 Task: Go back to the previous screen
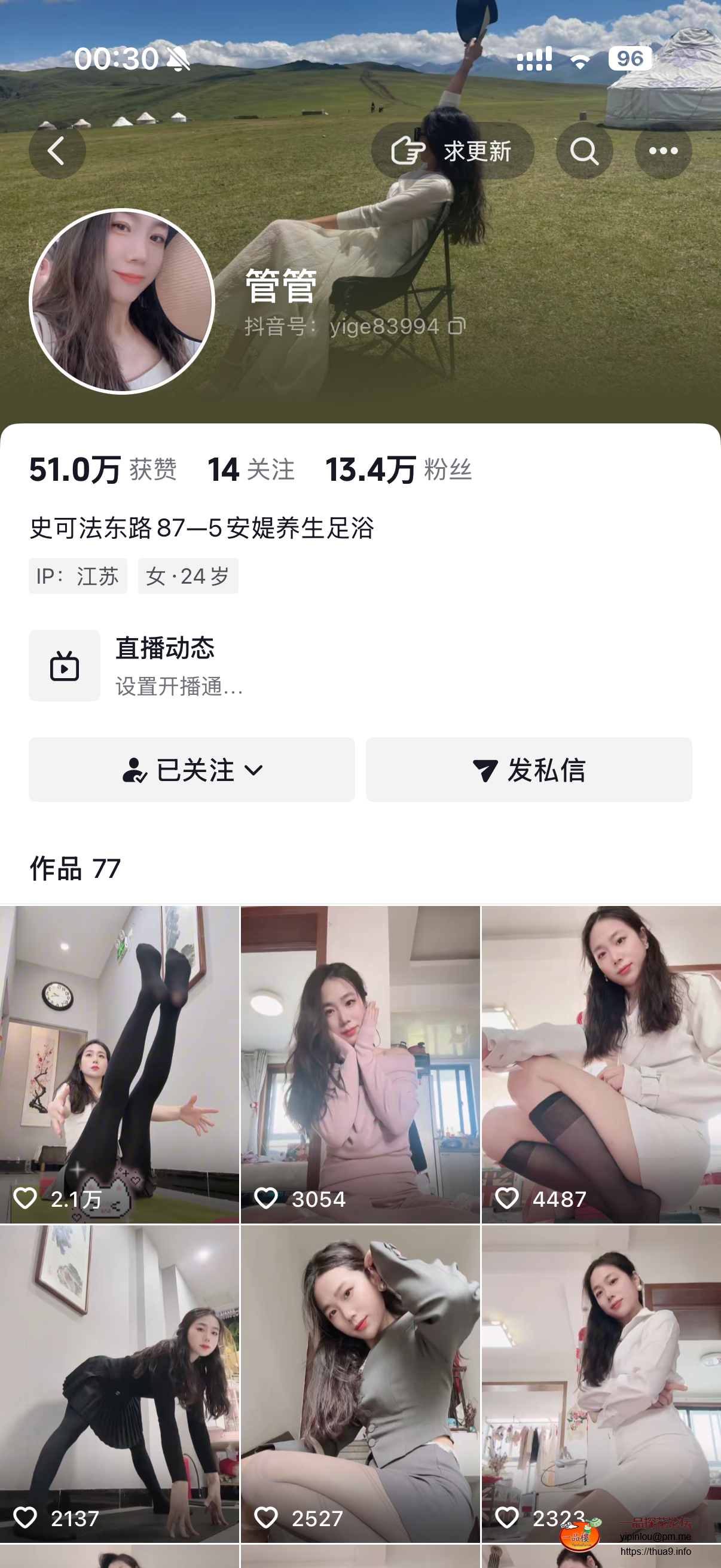[x=57, y=150]
